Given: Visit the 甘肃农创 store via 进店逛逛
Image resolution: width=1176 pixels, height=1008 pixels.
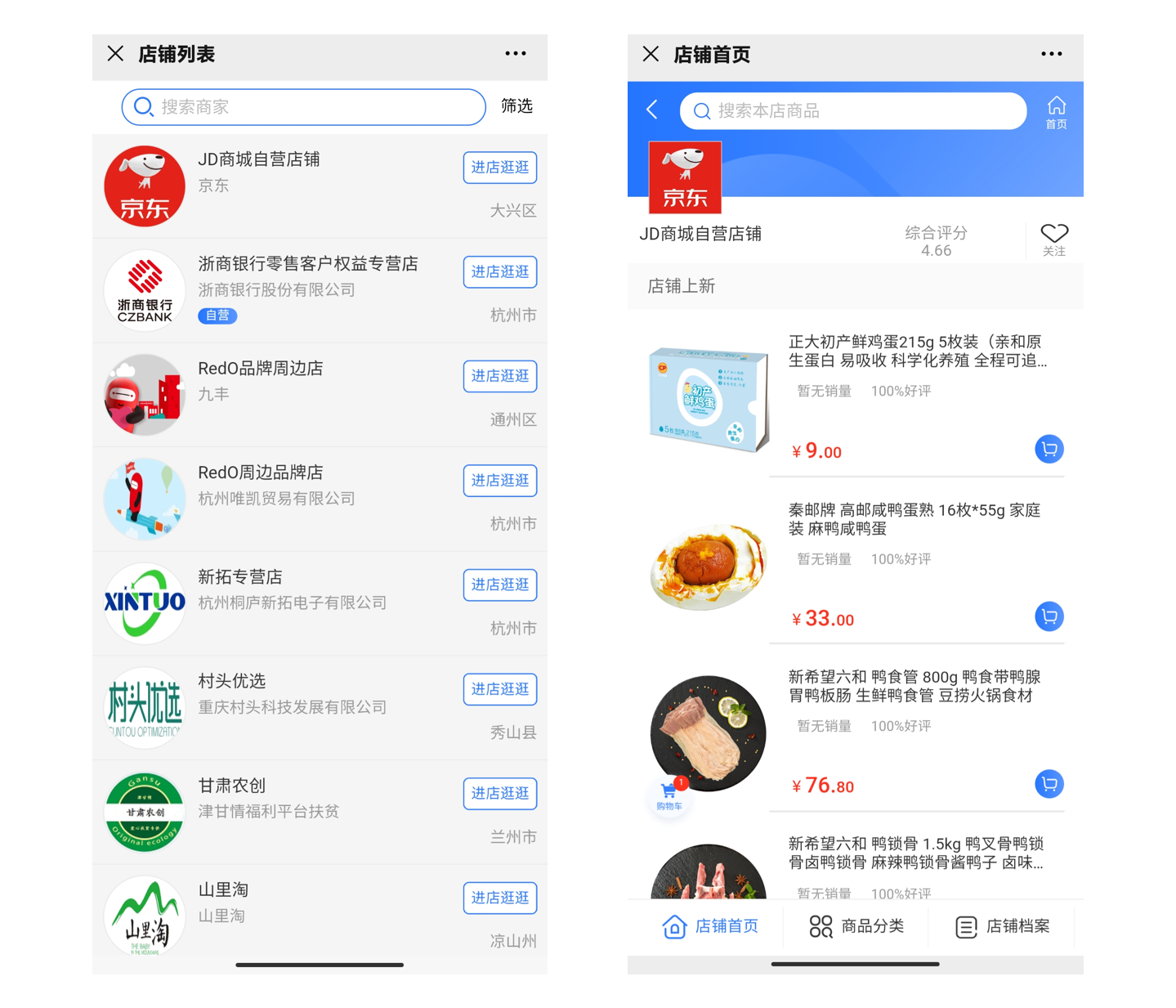Looking at the screenshot, I should pyautogui.click(x=500, y=793).
